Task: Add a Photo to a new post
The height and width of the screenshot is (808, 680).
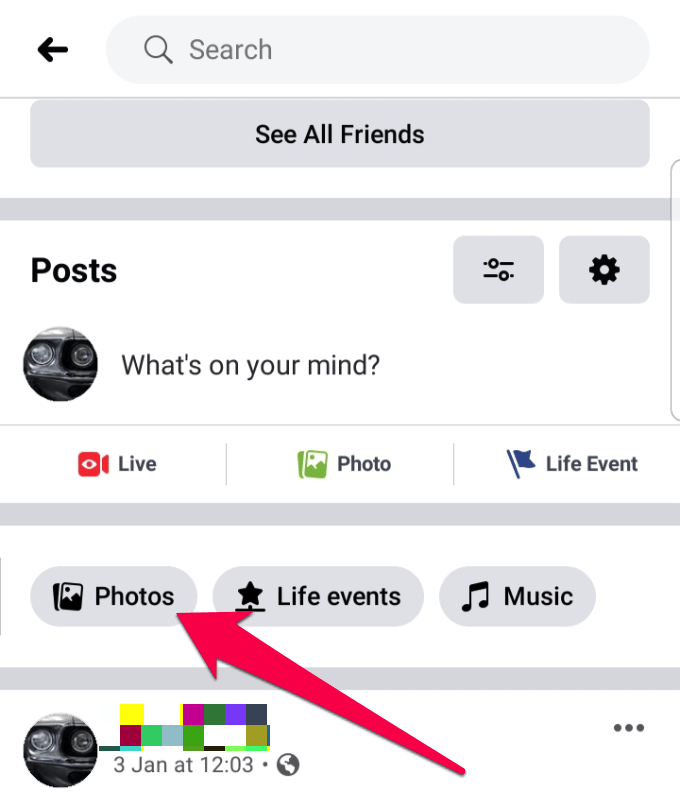Action: [344, 464]
